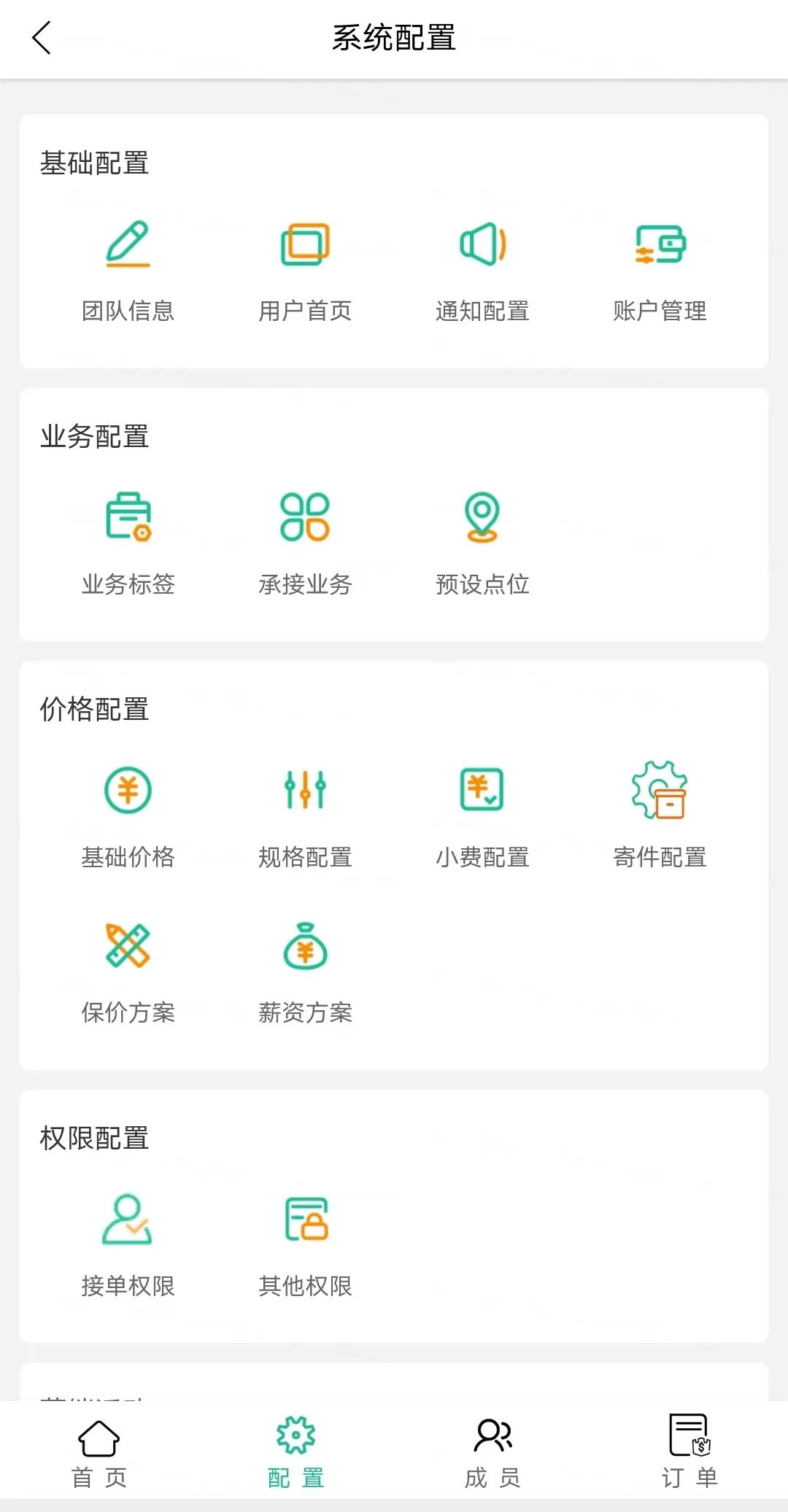The width and height of the screenshot is (788, 1512).
Task: Open 薪资方案 salary plan
Action: point(305,973)
